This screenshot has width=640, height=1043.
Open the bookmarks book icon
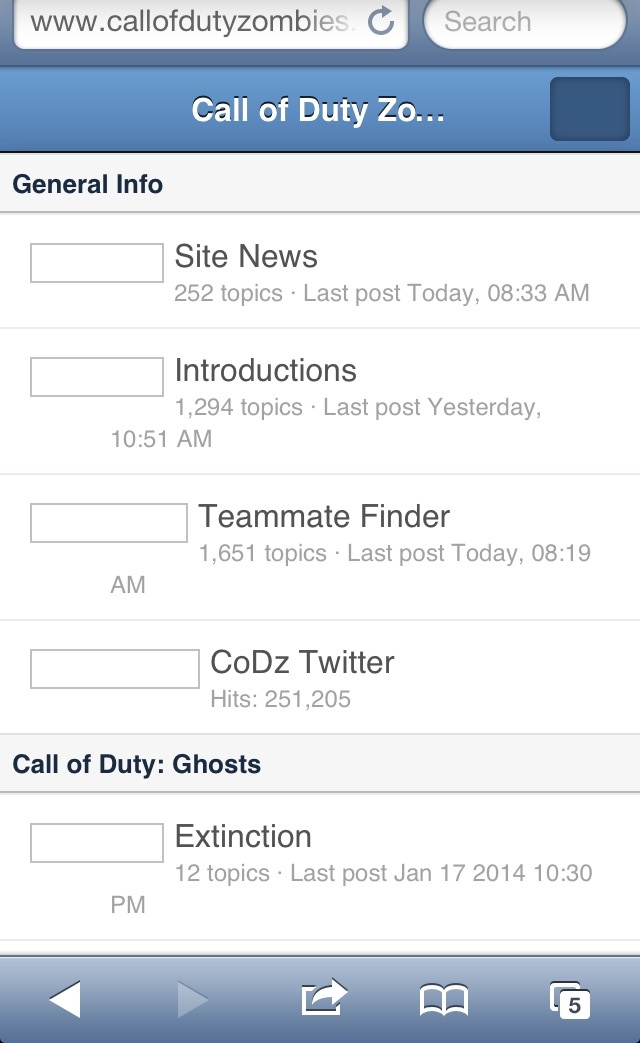coord(444,999)
